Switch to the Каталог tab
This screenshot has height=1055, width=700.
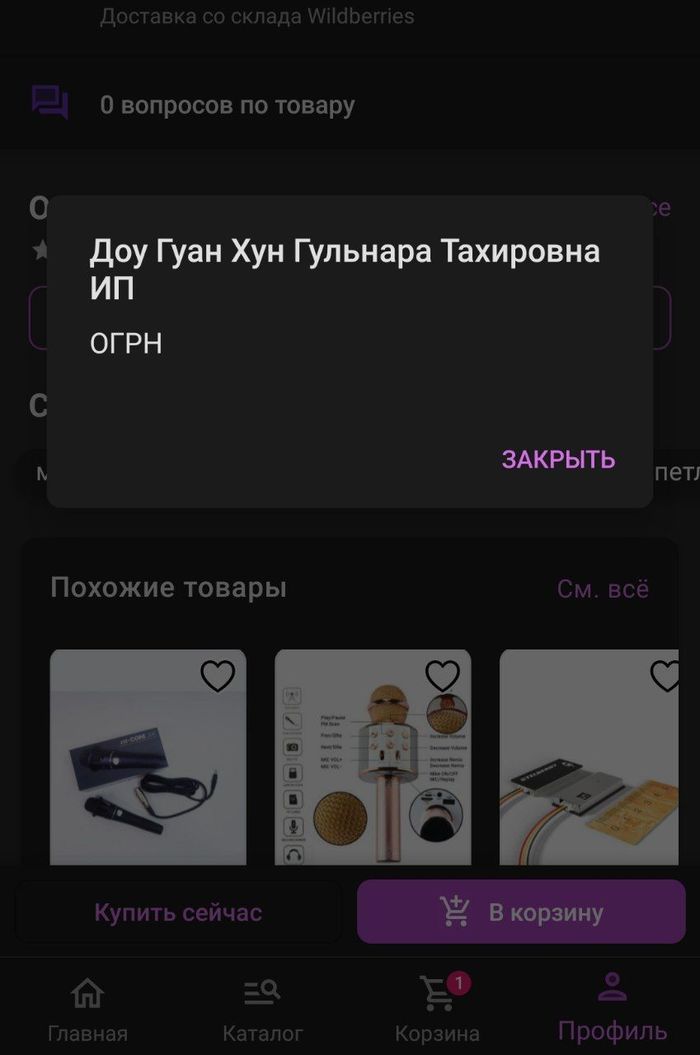[x=262, y=1011]
